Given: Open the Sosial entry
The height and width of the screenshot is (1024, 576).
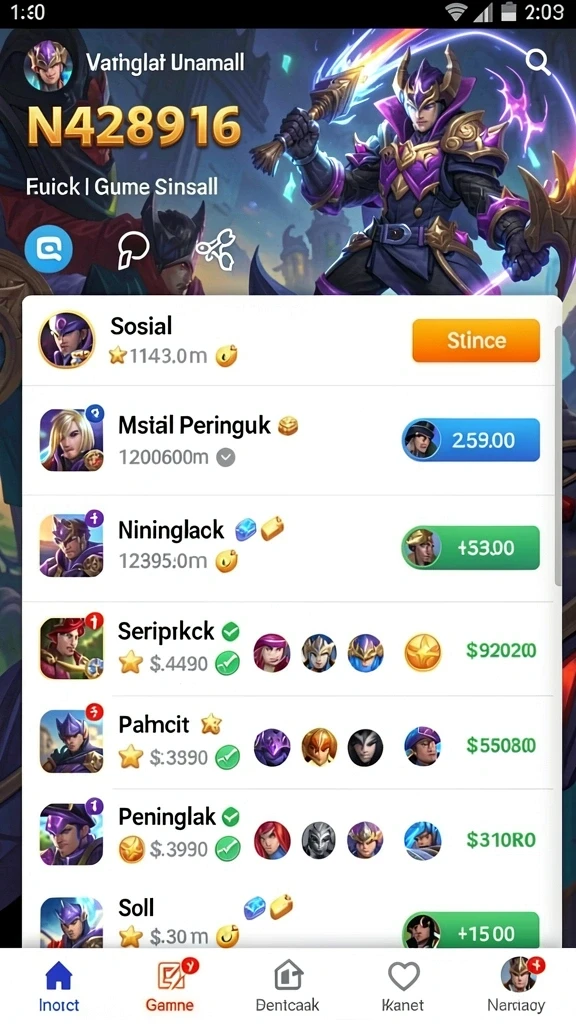Looking at the screenshot, I should (291, 340).
